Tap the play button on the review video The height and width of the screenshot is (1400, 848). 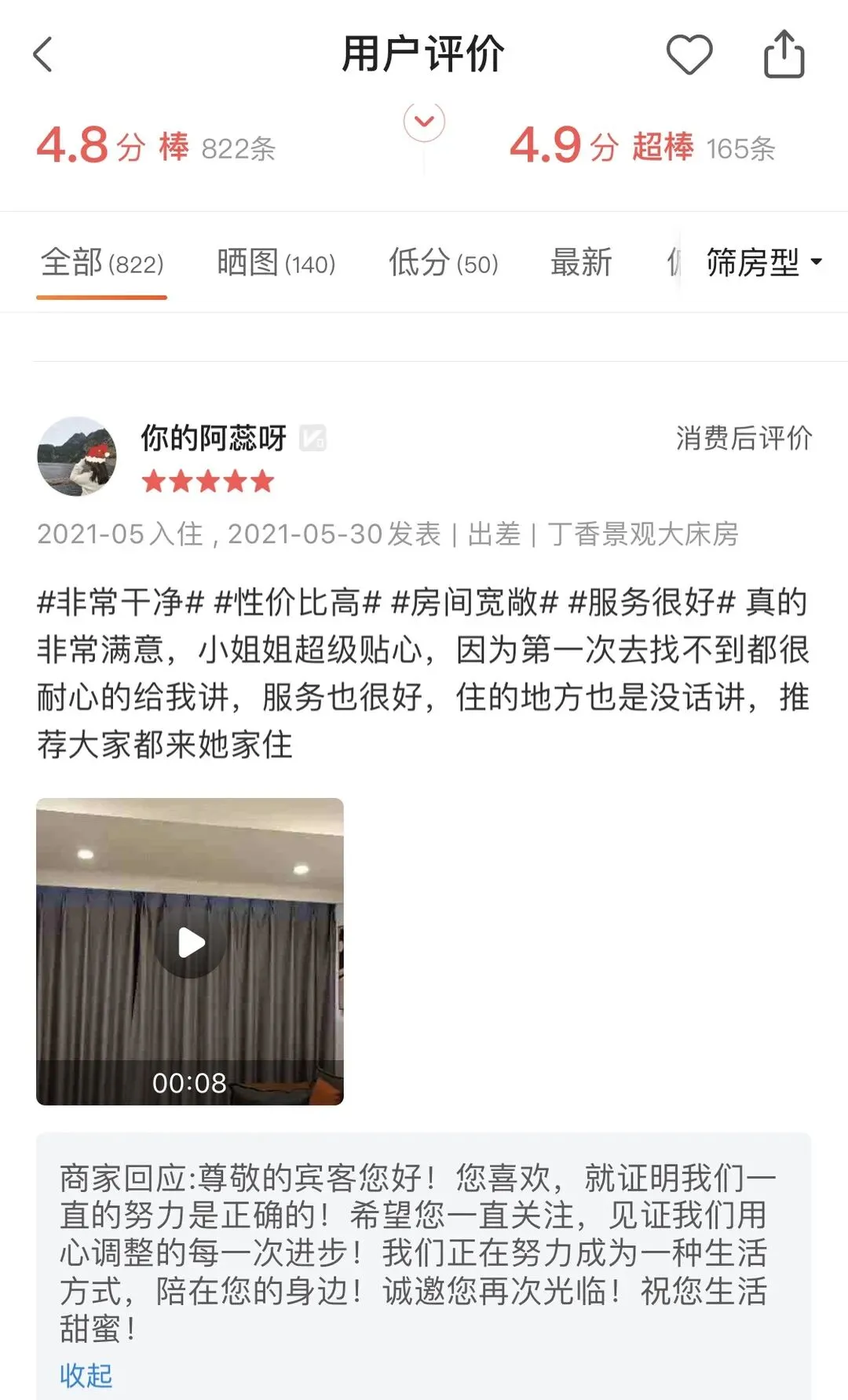pyautogui.click(x=188, y=945)
